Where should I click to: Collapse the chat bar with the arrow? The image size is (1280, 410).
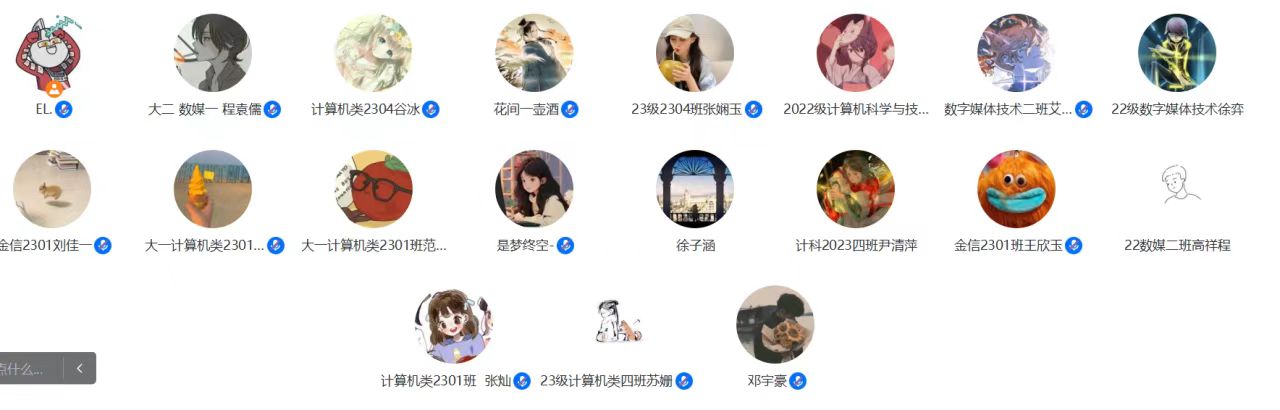(x=79, y=369)
